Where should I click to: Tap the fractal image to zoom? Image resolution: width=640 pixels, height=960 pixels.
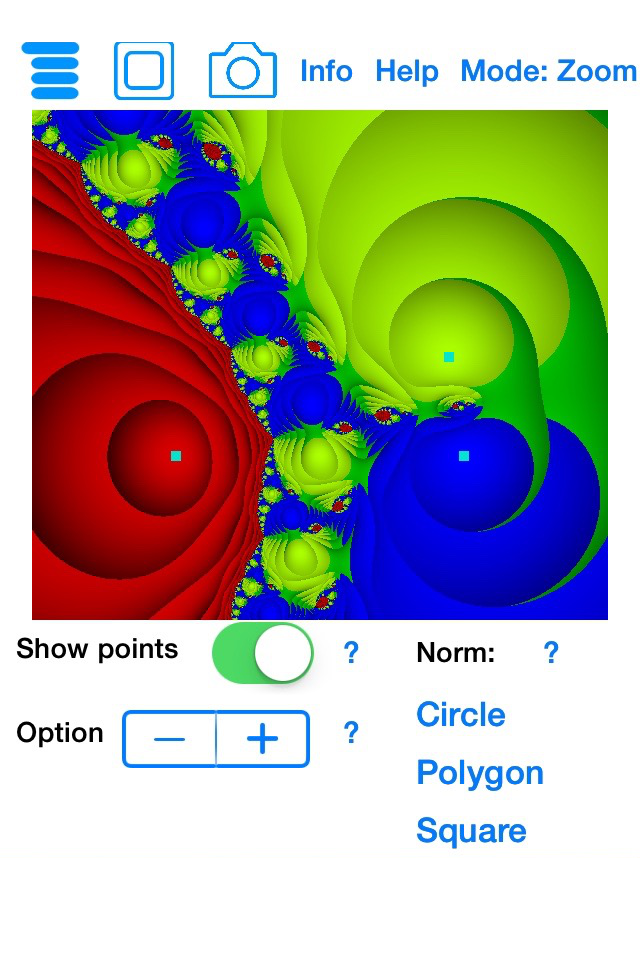(x=320, y=365)
